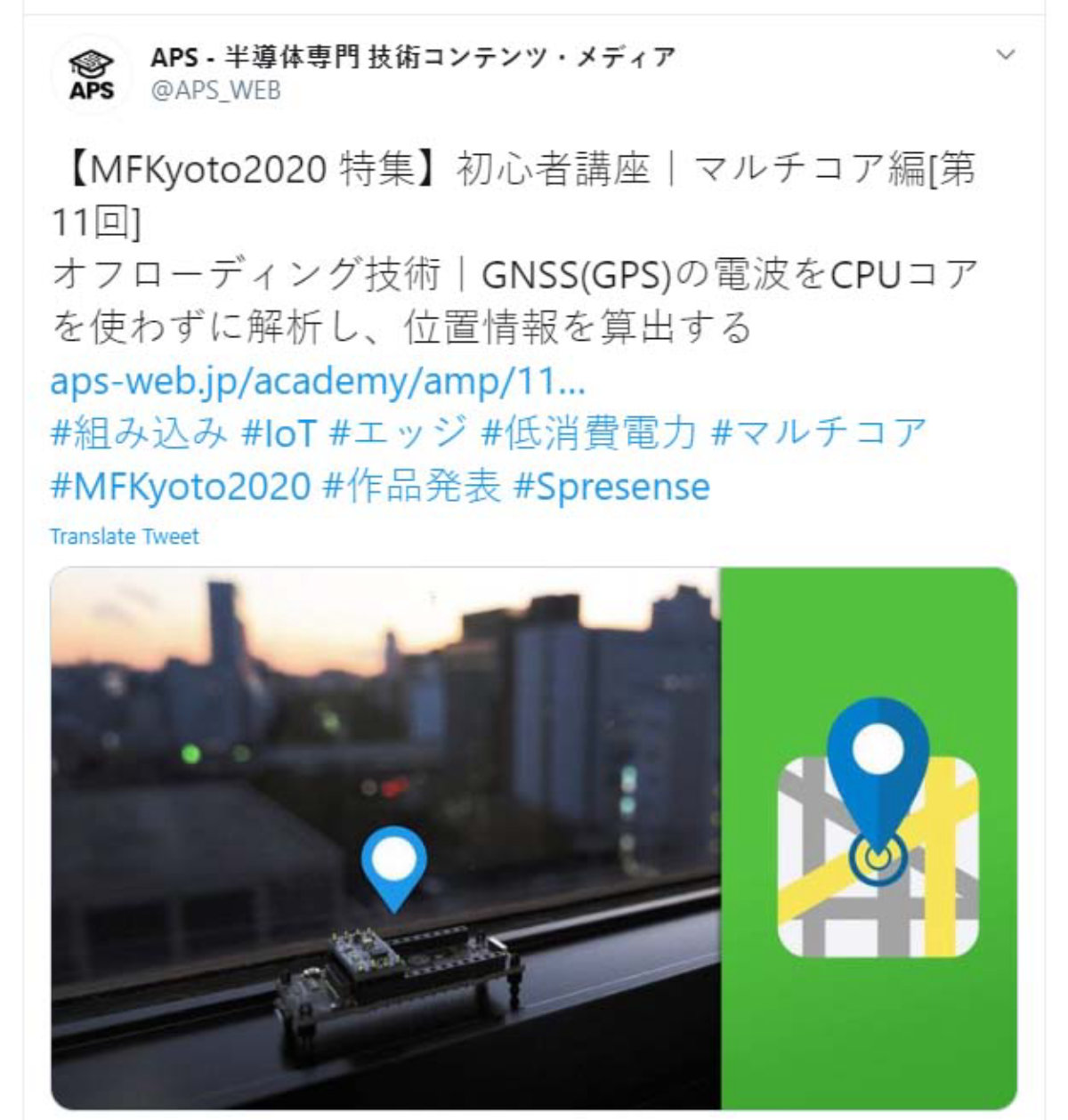1068x1120 pixels.
Task: Open the #Spresense hashtag
Action: 612,487
